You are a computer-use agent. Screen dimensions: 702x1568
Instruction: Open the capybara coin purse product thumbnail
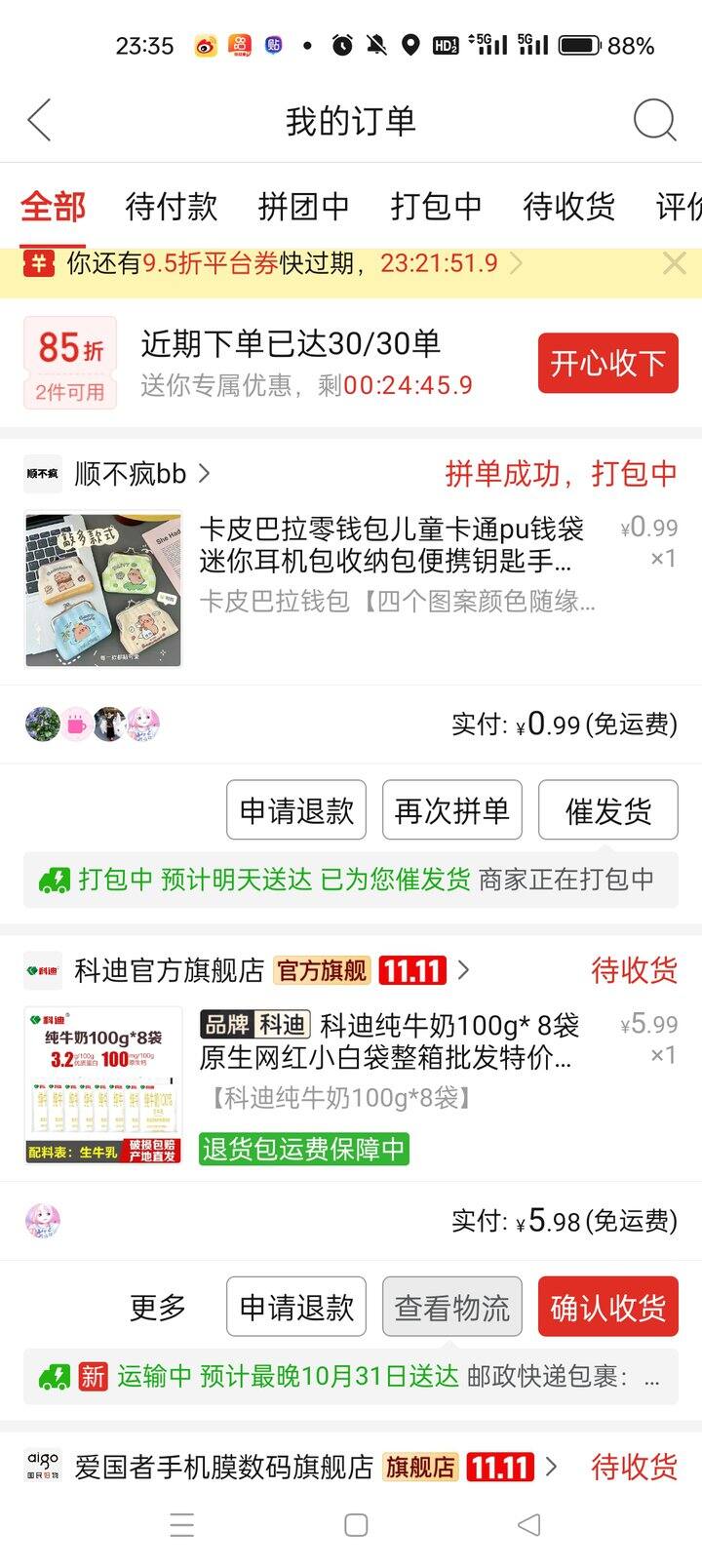pyautogui.click(x=103, y=589)
